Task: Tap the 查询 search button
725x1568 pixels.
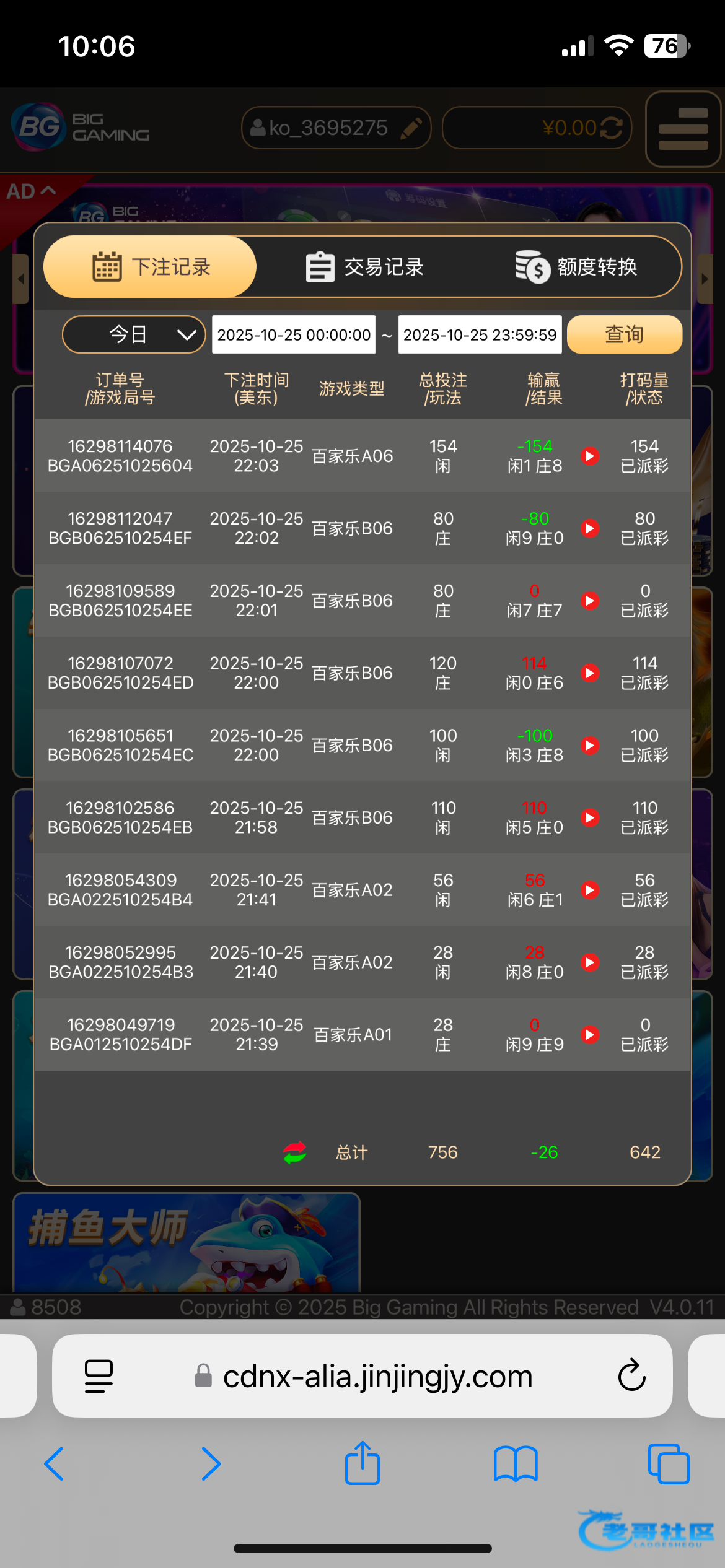Action: 624,334
